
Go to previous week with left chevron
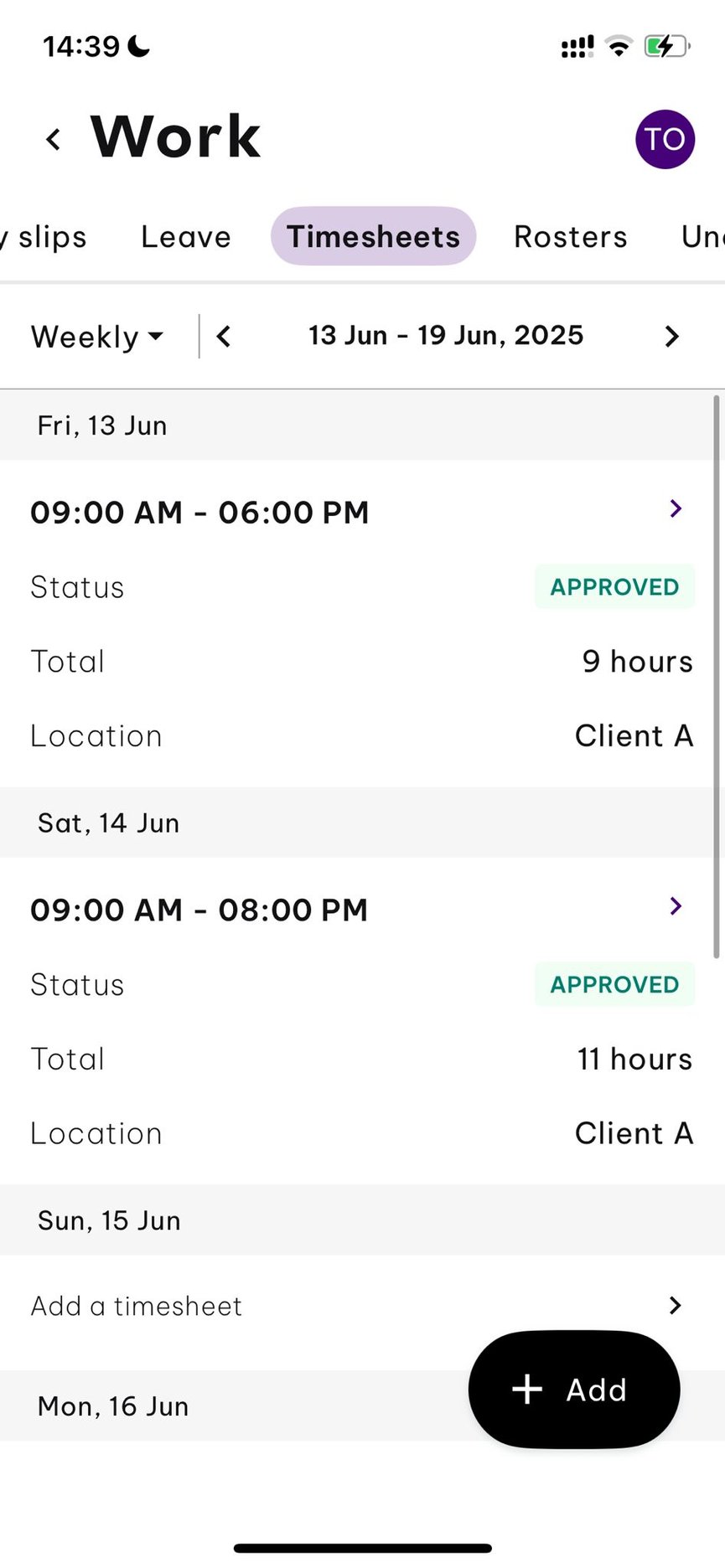(x=223, y=336)
